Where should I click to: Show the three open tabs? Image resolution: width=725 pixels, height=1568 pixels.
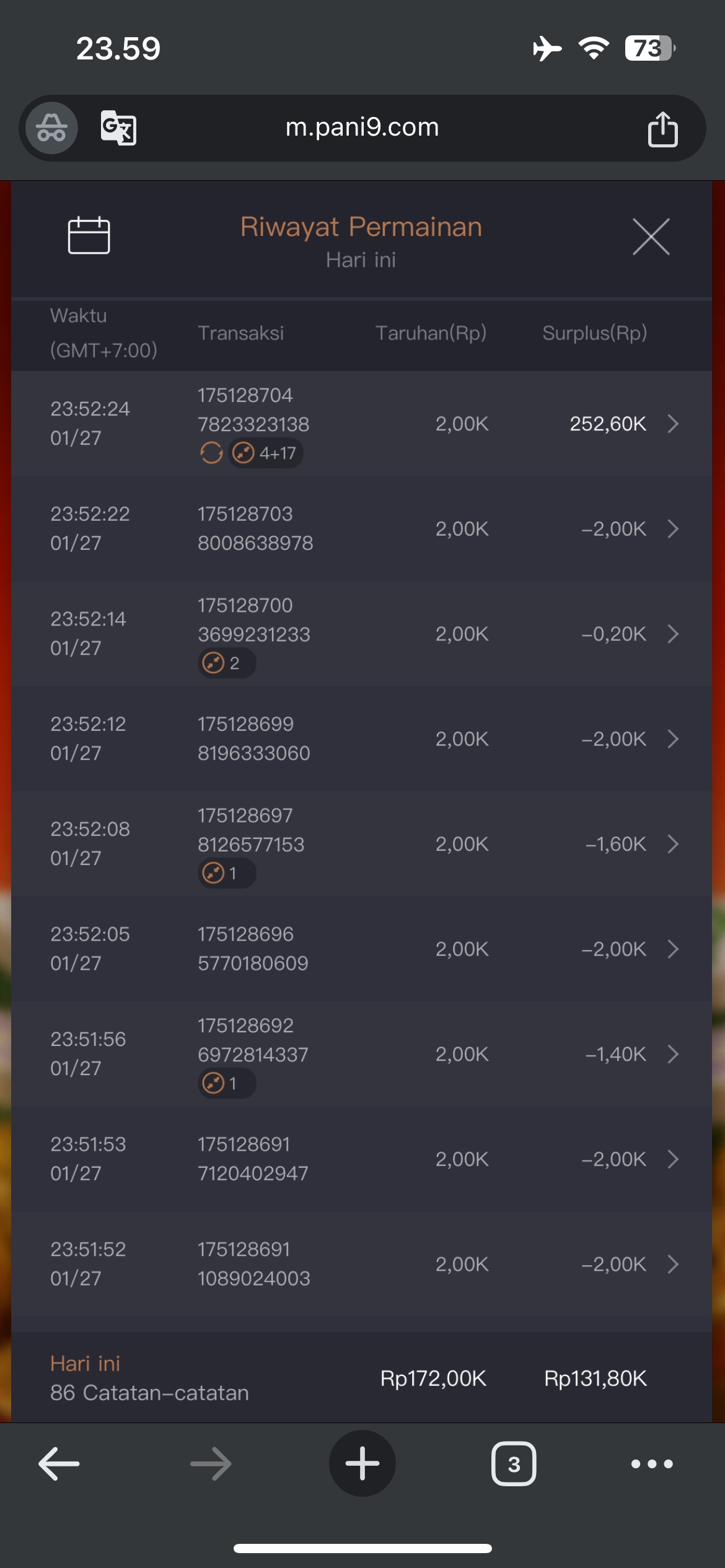tap(514, 1464)
